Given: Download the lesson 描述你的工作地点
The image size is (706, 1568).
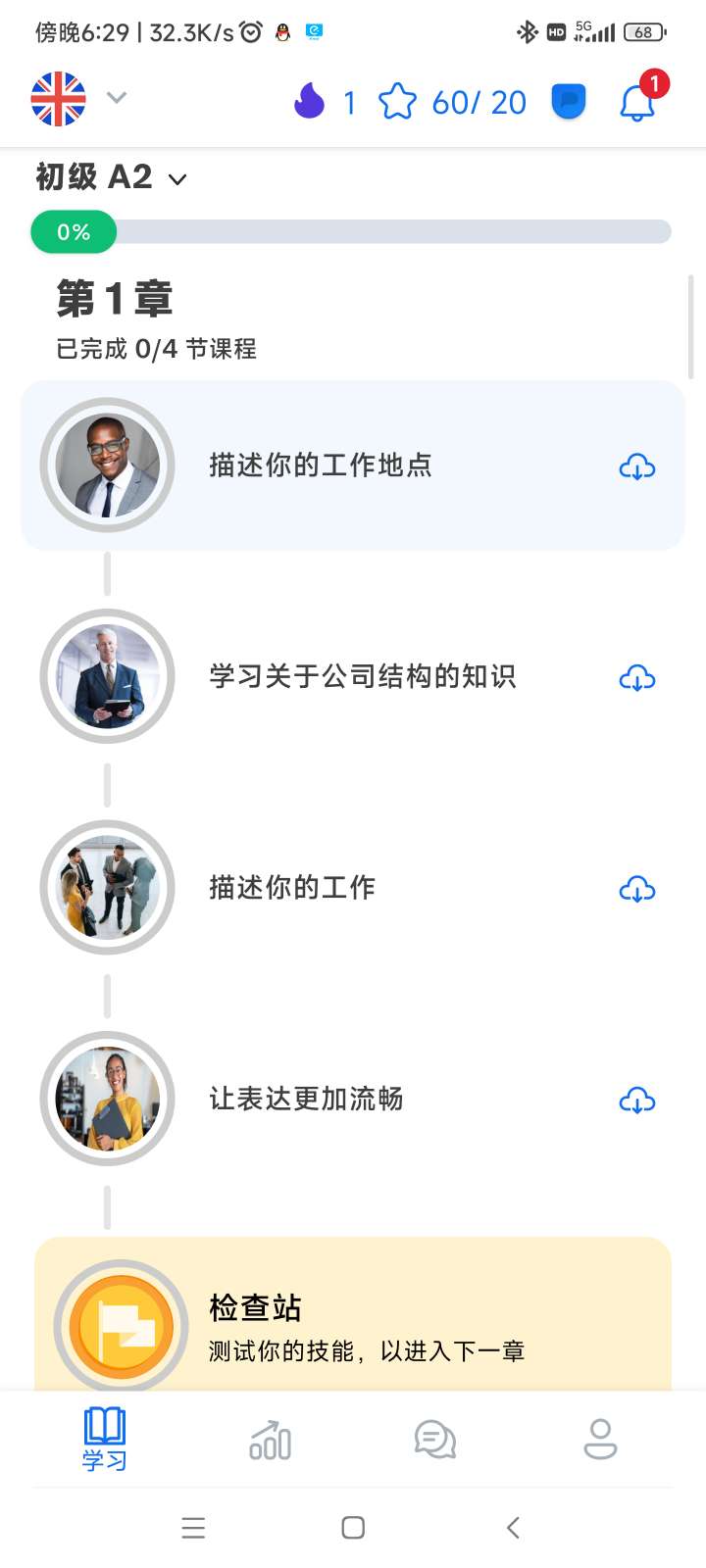Looking at the screenshot, I should 637,467.
